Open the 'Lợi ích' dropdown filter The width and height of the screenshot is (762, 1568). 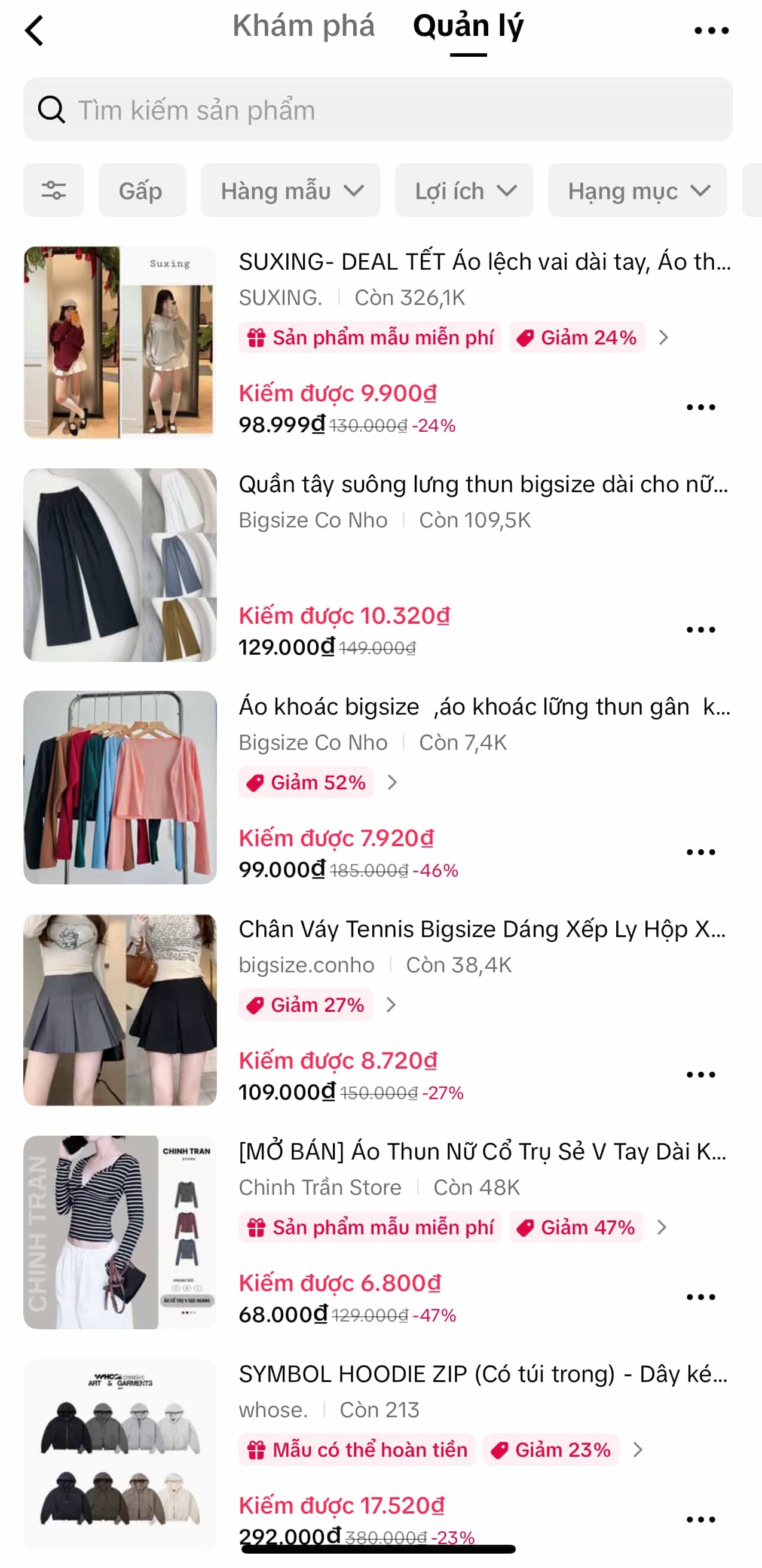click(x=463, y=191)
